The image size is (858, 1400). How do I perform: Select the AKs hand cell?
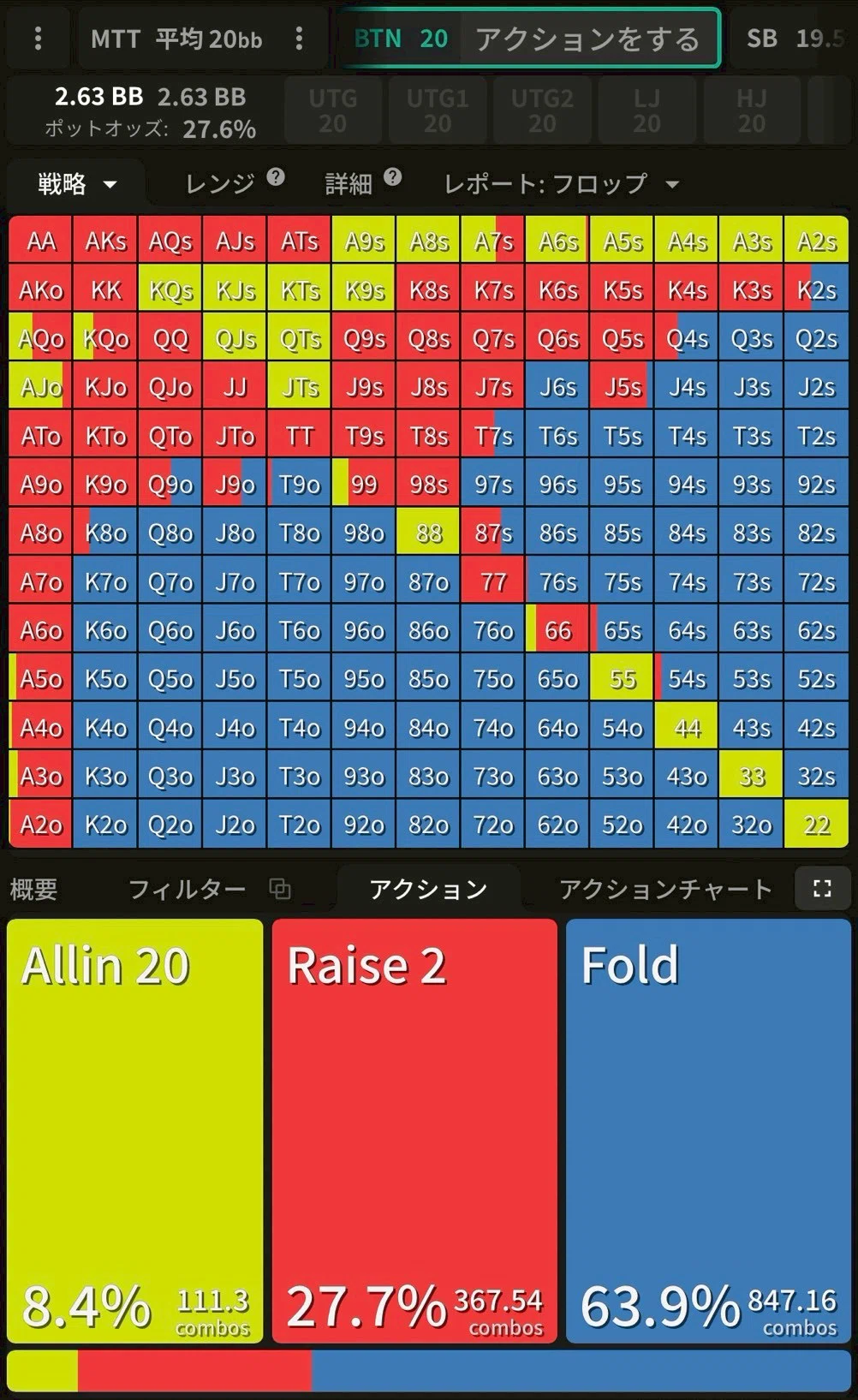coord(105,241)
